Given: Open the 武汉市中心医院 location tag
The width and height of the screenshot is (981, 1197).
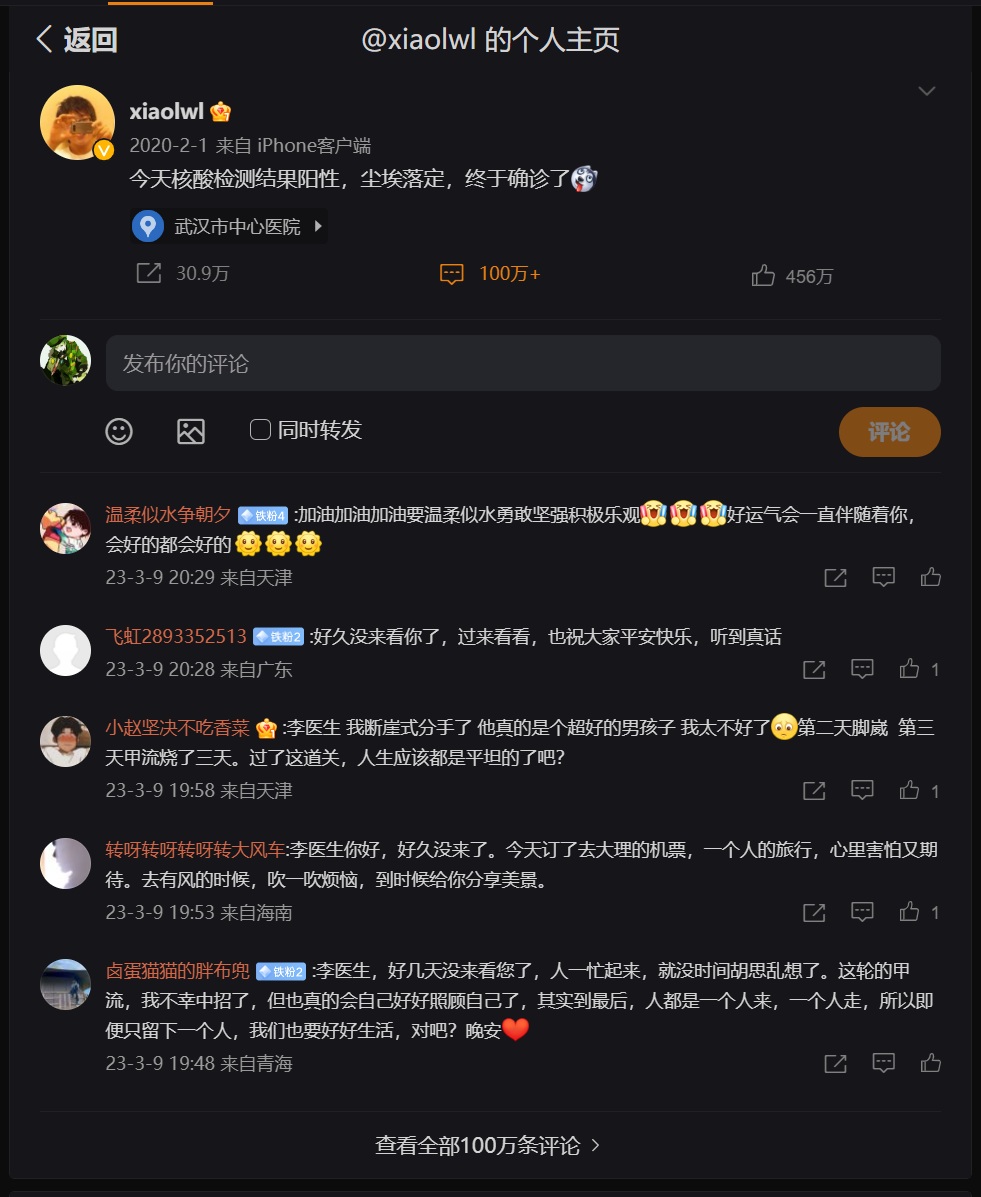Looking at the screenshot, I should pyautogui.click(x=229, y=227).
